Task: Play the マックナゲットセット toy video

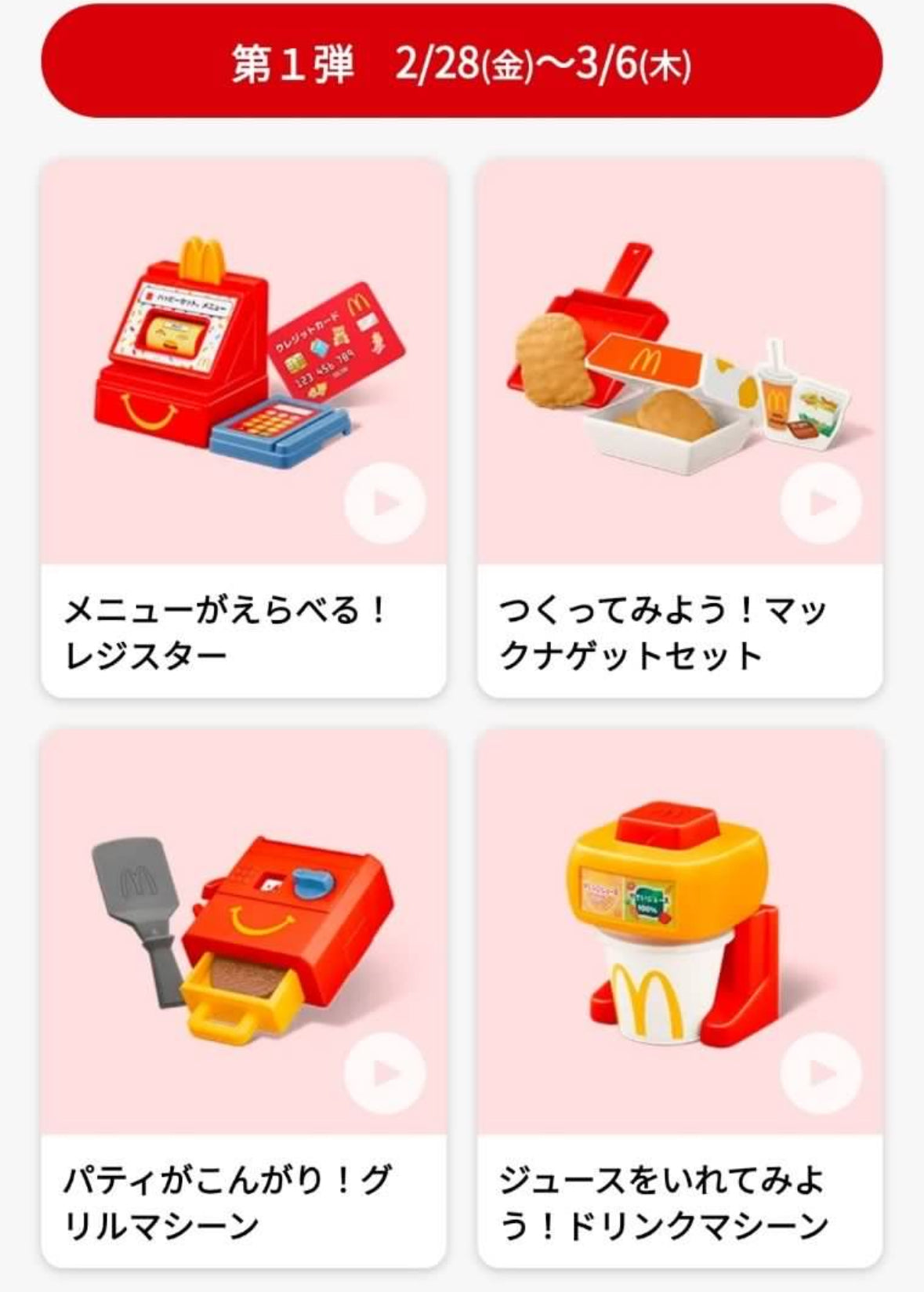Action: point(821,503)
